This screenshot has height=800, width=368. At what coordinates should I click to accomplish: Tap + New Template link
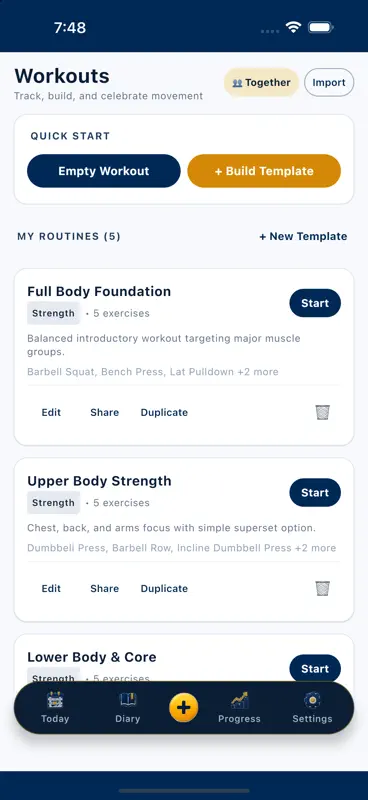[x=303, y=236]
